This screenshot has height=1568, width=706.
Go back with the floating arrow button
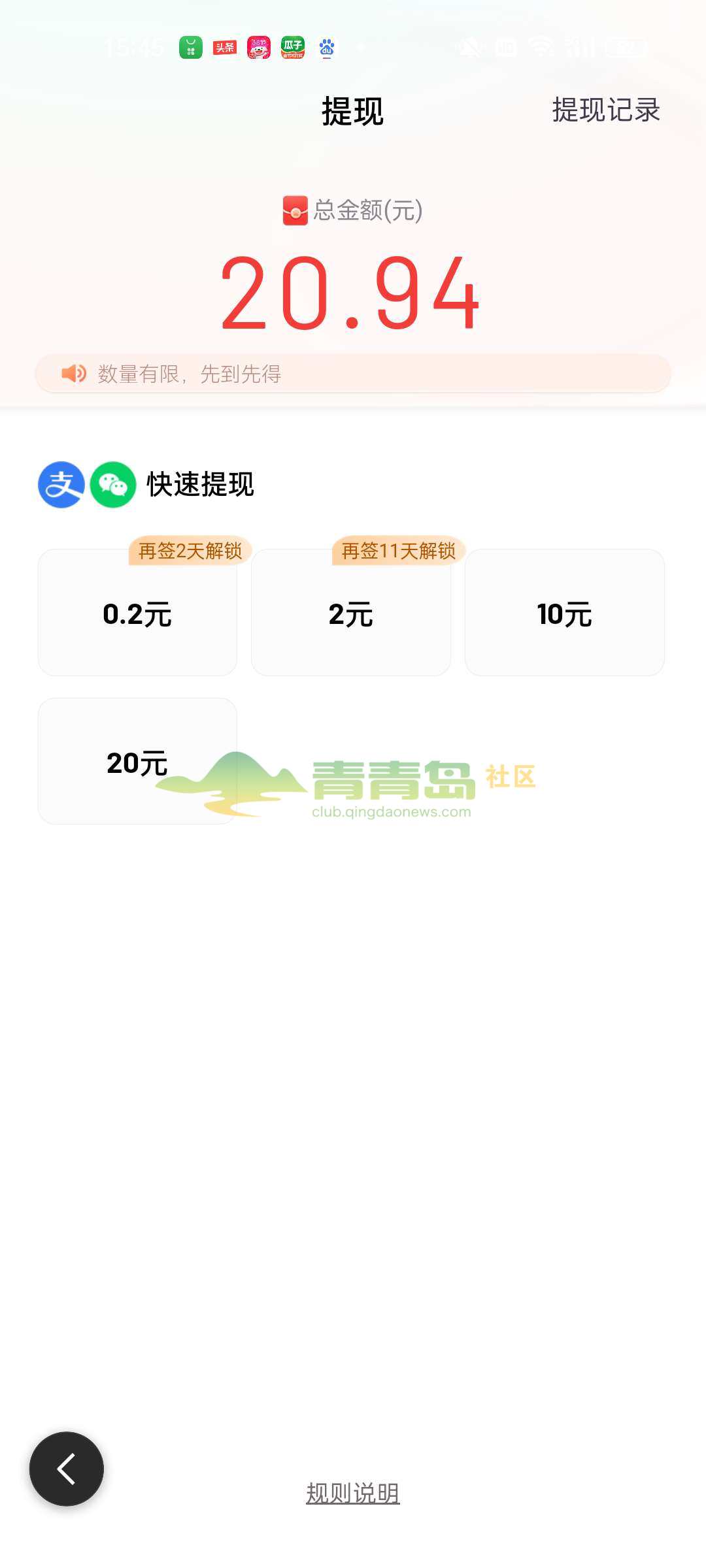[67, 1469]
